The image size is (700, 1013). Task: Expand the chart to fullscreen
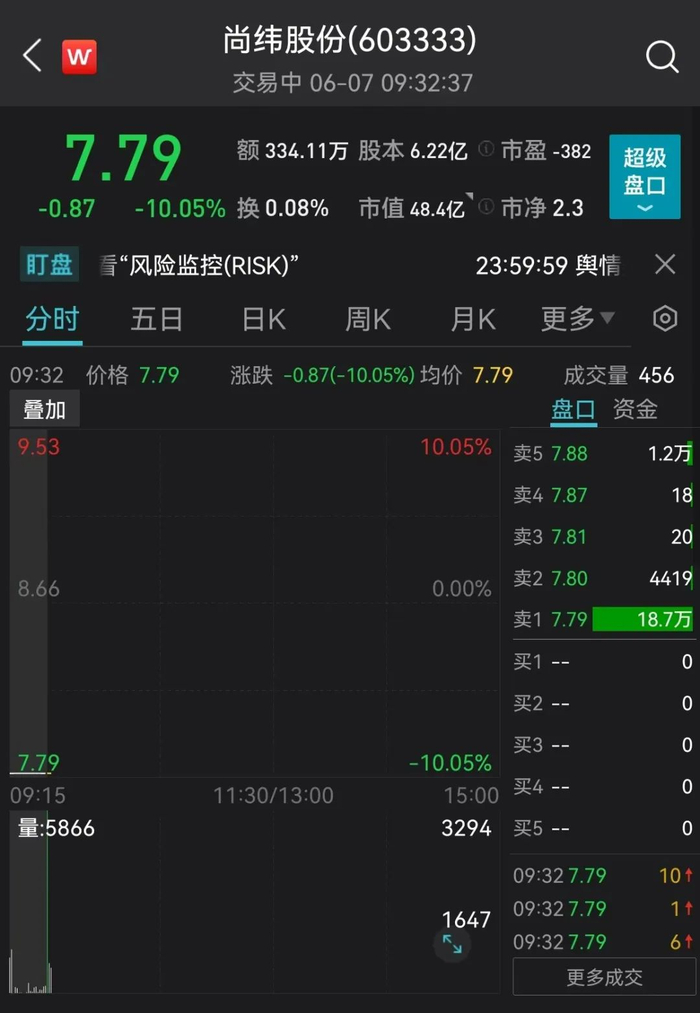click(x=452, y=944)
